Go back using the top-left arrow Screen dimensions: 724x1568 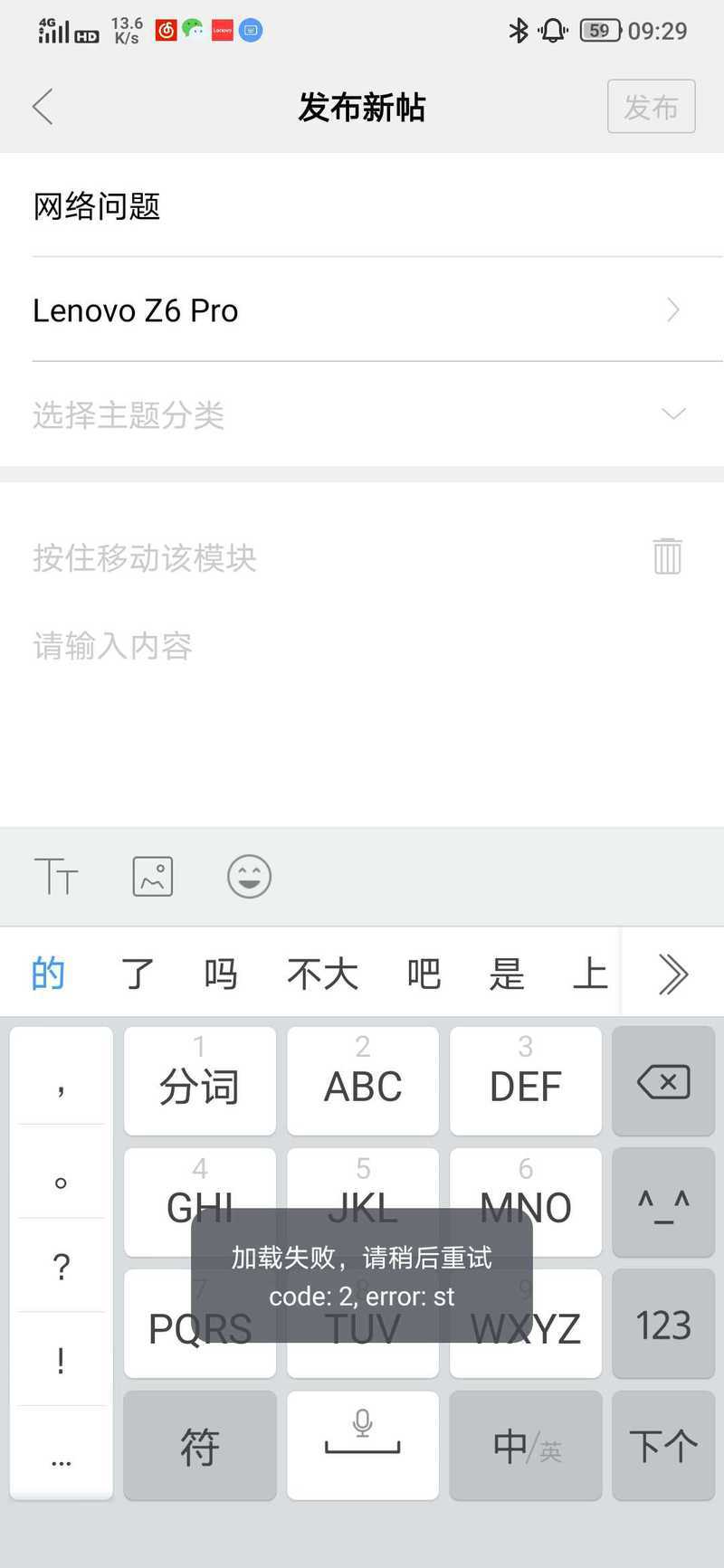[43, 107]
